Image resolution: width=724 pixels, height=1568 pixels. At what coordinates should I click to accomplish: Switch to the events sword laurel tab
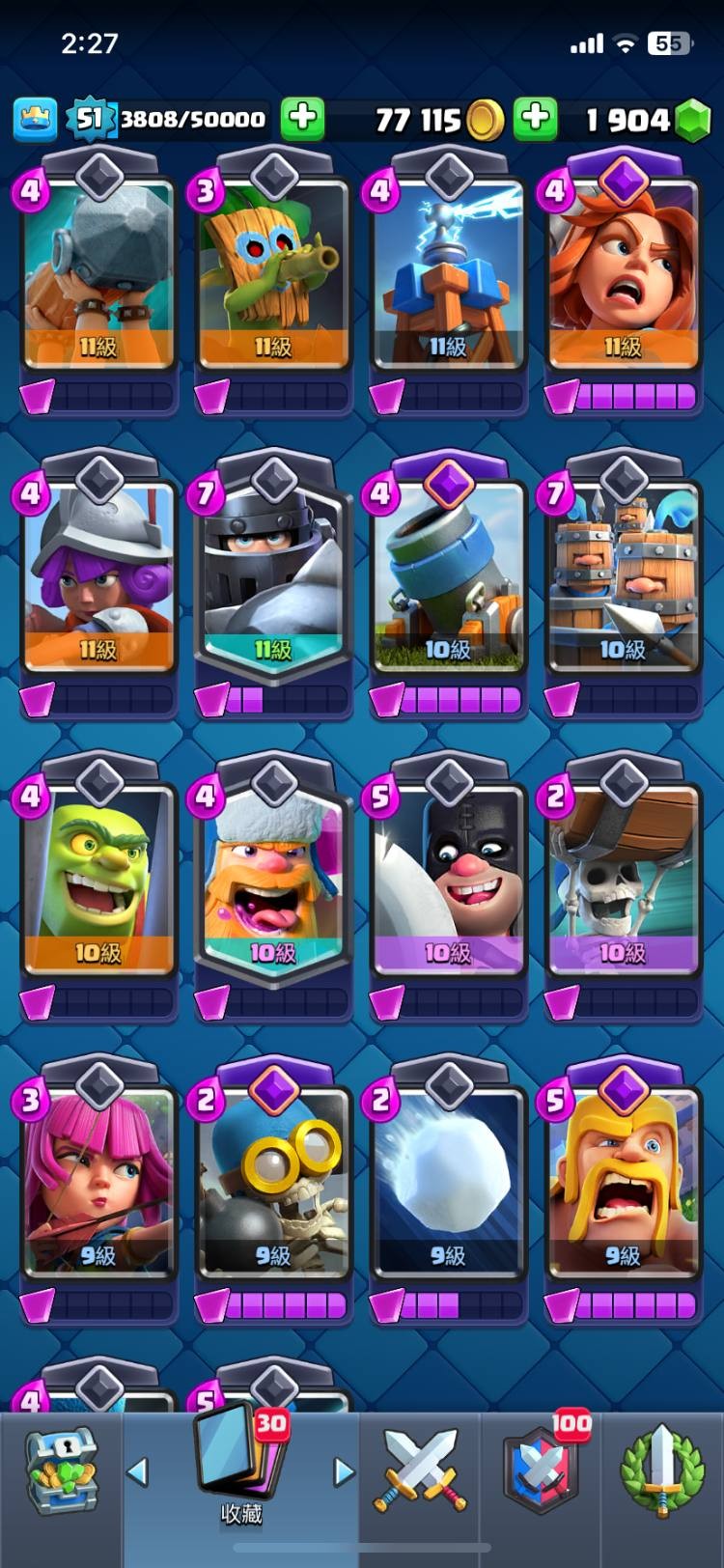pos(661,1470)
